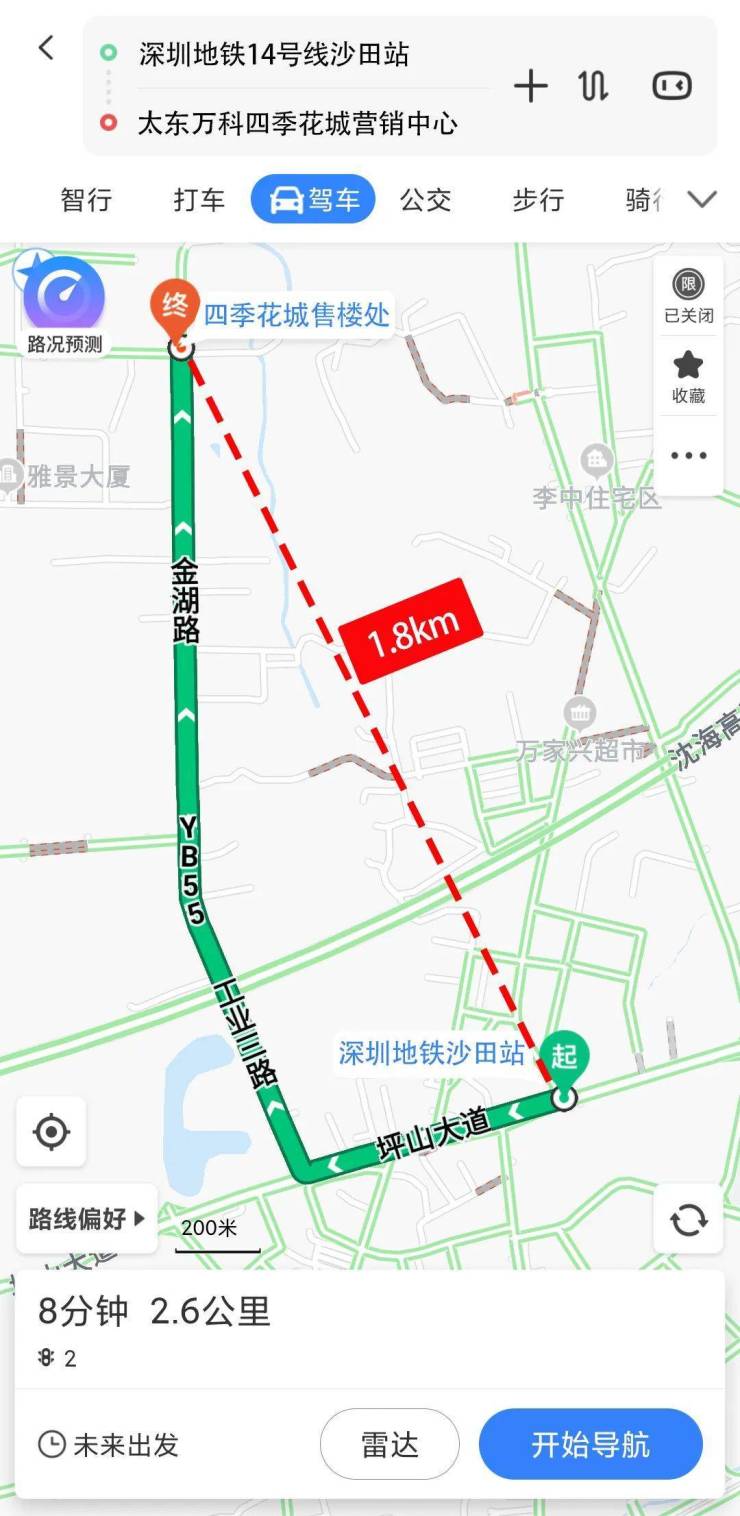The width and height of the screenshot is (740, 1516).
Task: Switch to the 打车 tab
Action: tap(199, 200)
